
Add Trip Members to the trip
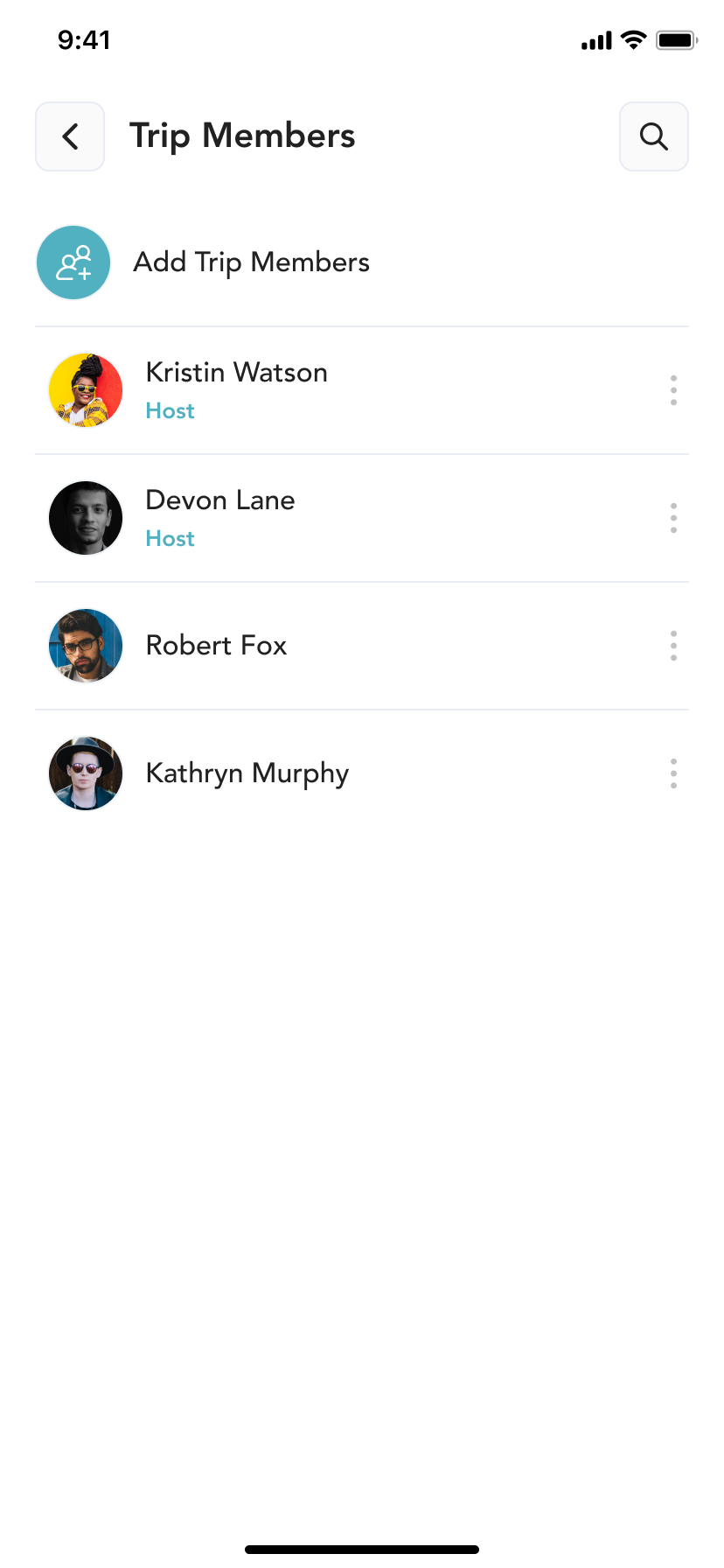tap(251, 262)
